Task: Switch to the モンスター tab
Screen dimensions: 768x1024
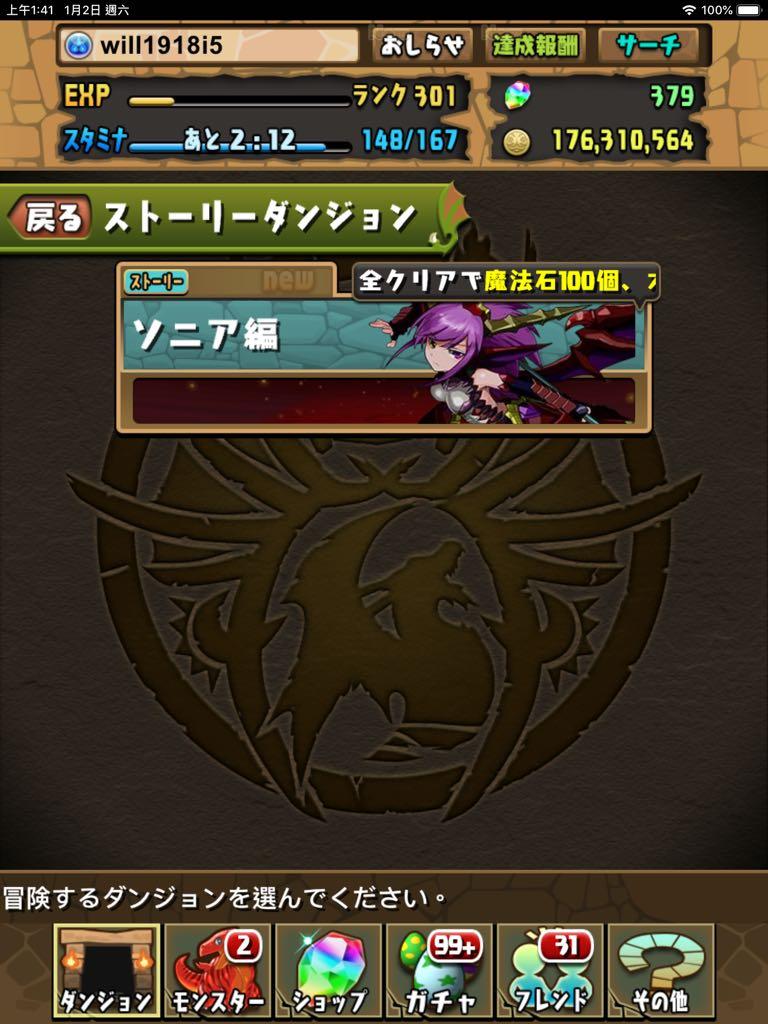Action: tap(217, 970)
